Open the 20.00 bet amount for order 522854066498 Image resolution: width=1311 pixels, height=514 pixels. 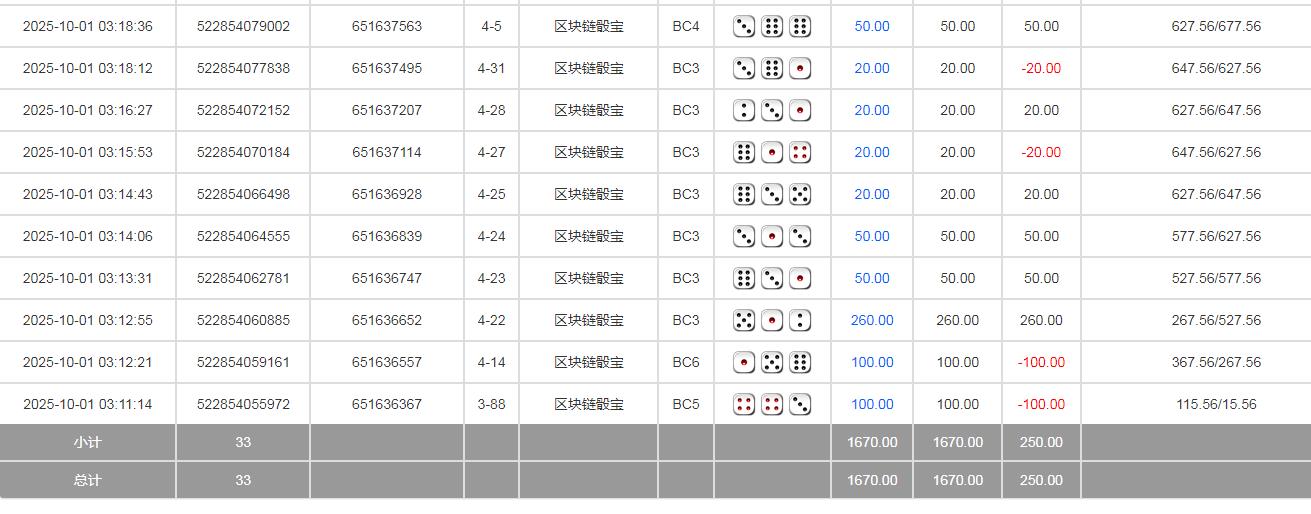click(872, 195)
